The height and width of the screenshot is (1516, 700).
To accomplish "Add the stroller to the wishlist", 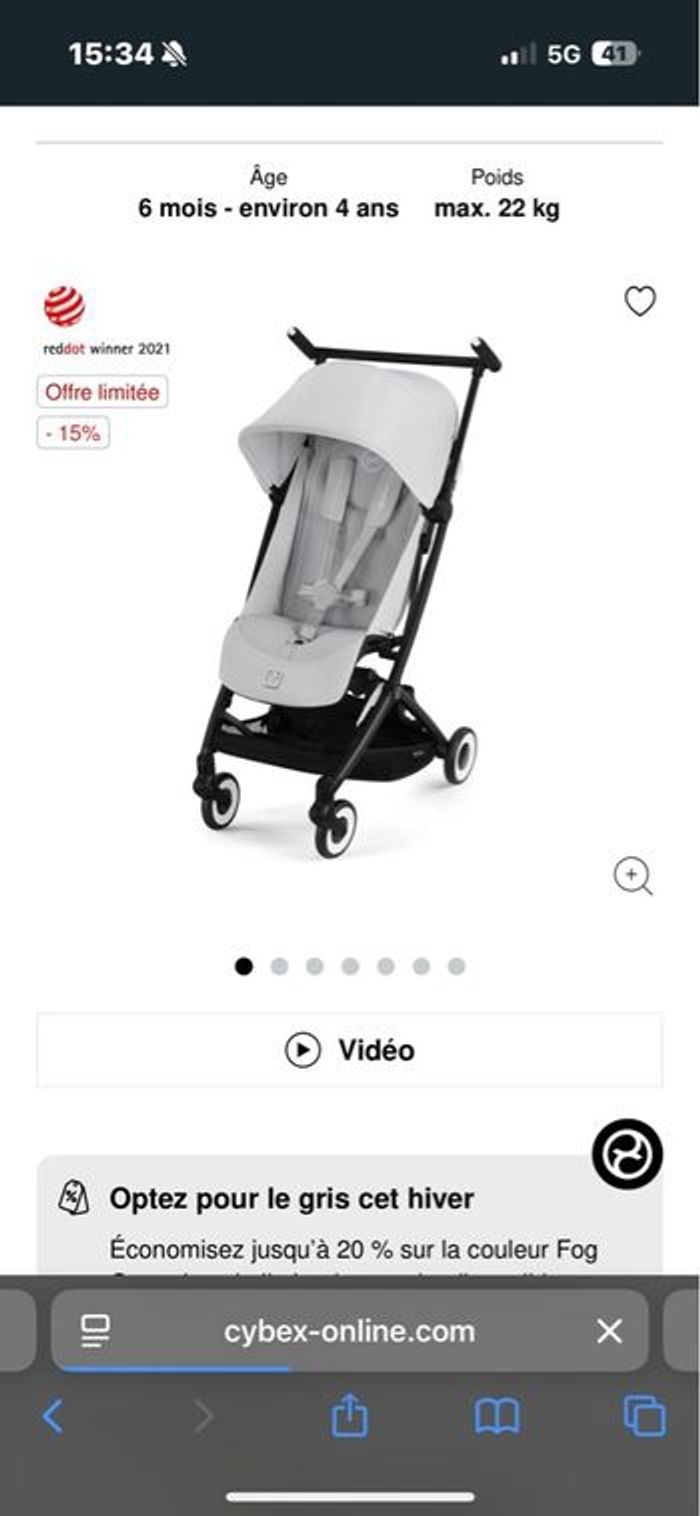I will point(640,301).
